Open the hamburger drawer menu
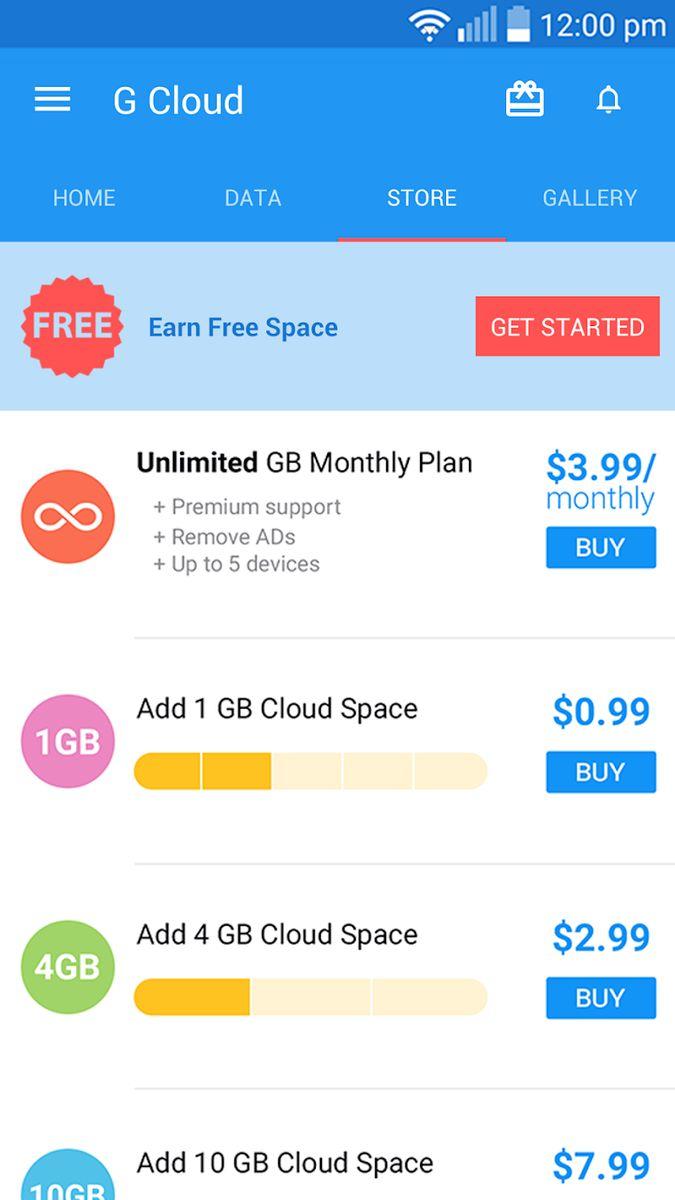Viewport: 675px width, 1200px height. pyautogui.click(x=52, y=100)
